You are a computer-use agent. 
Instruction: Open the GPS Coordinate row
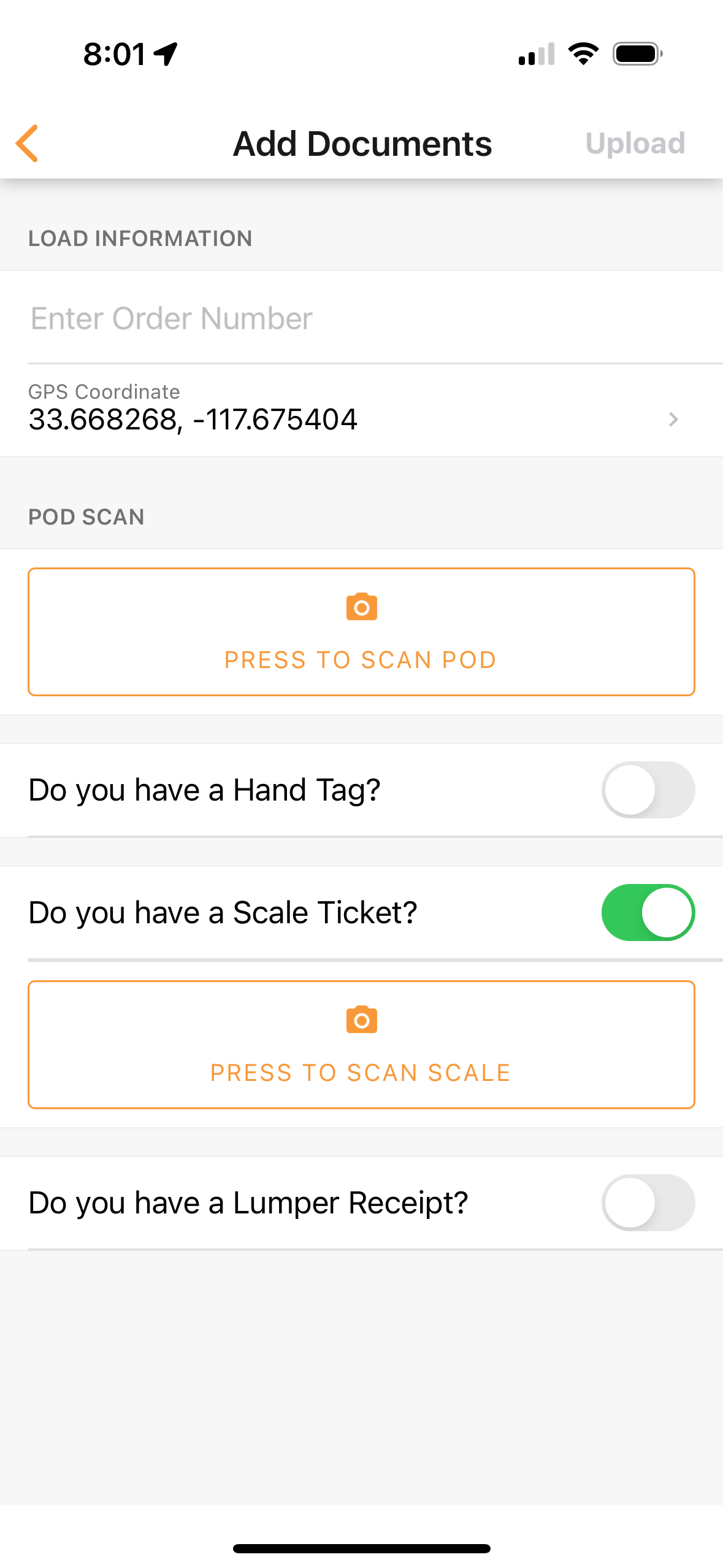pos(362,410)
